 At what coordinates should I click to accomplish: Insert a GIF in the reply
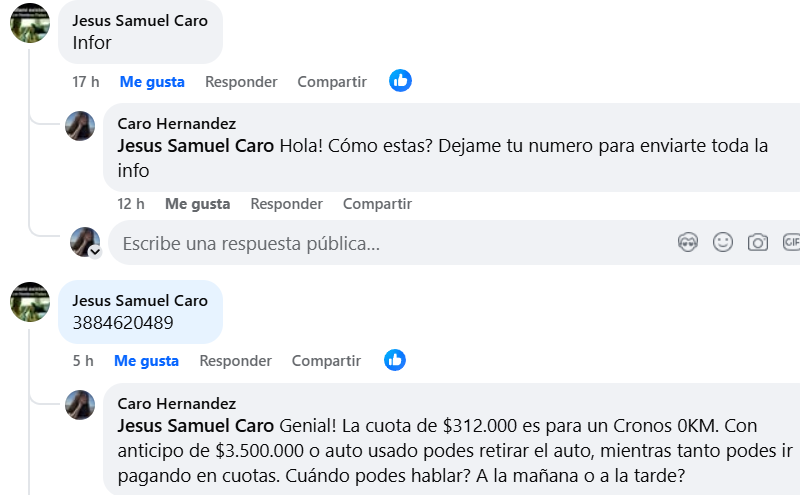click(790, 242)
